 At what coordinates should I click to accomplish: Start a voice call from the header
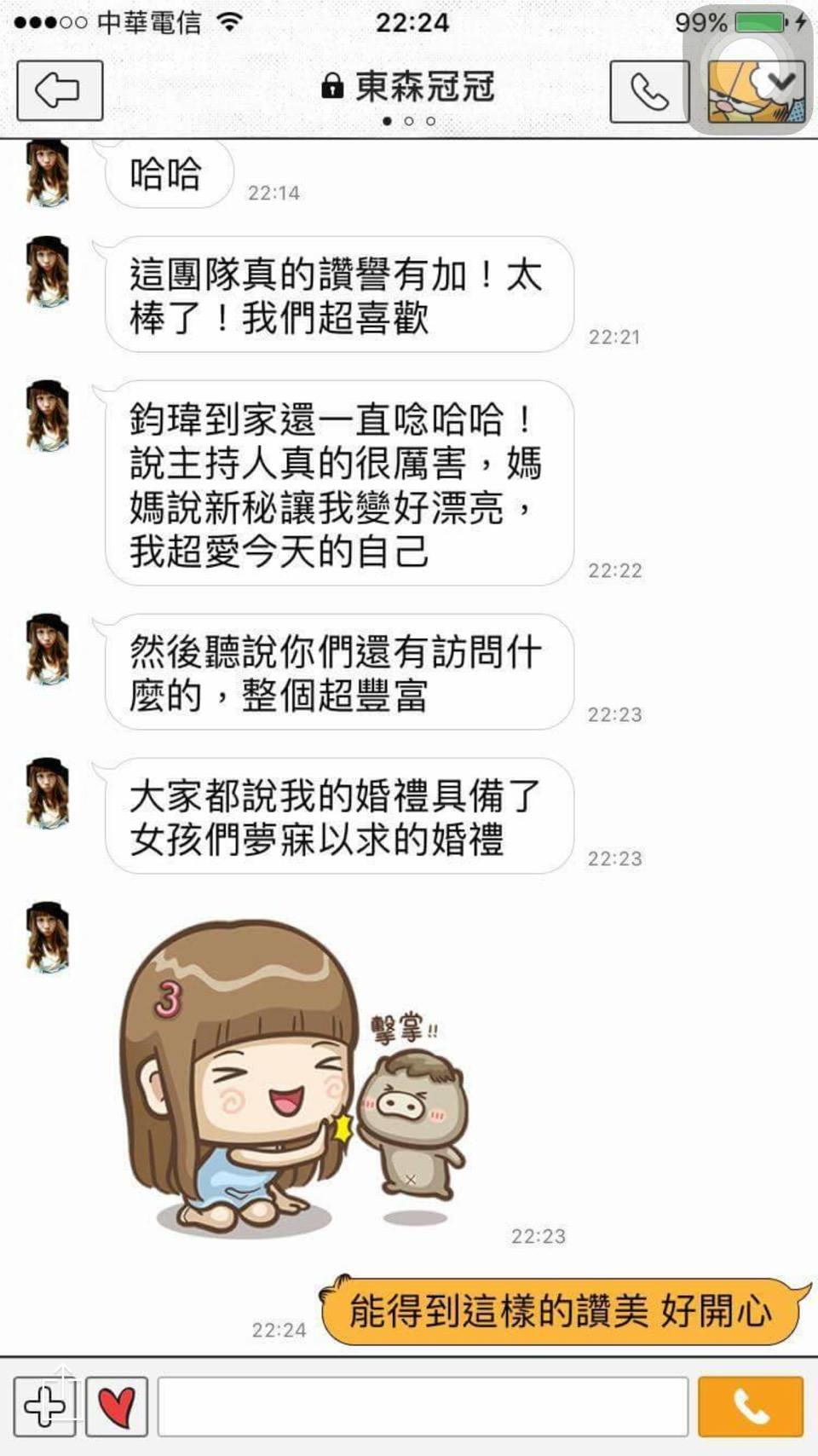point(649,91)
